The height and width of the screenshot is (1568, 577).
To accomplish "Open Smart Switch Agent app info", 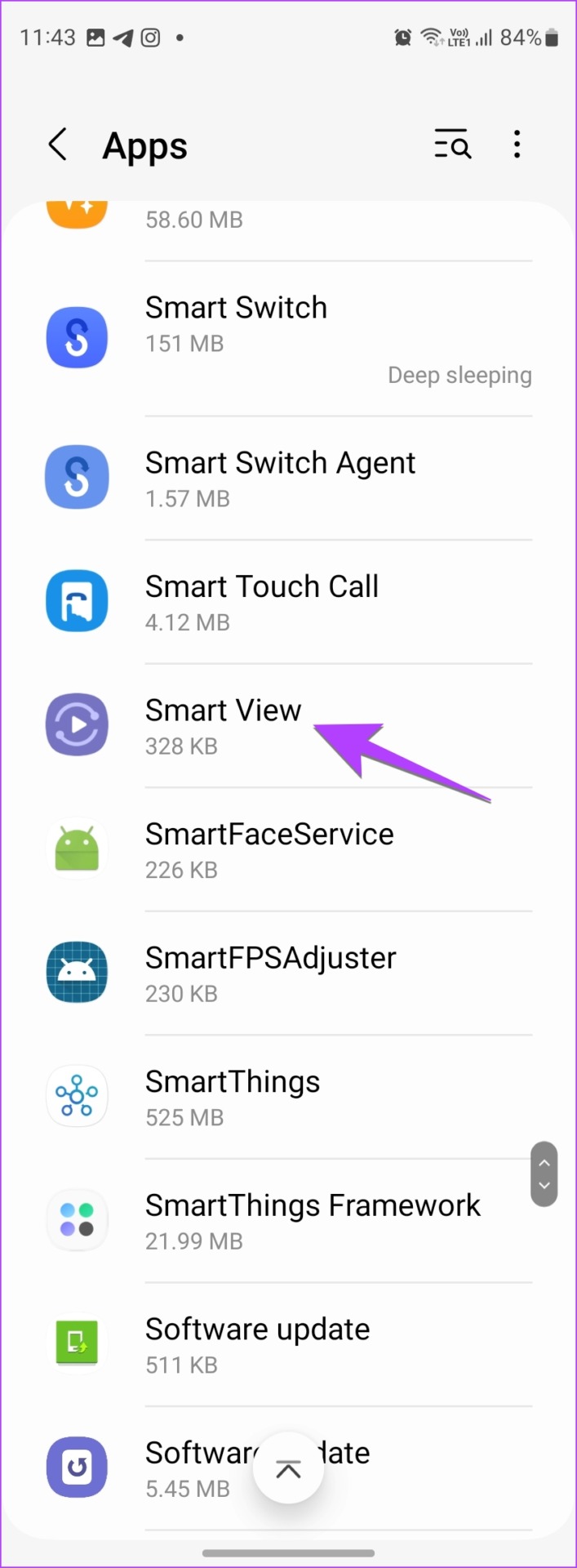I will (288, 478).
